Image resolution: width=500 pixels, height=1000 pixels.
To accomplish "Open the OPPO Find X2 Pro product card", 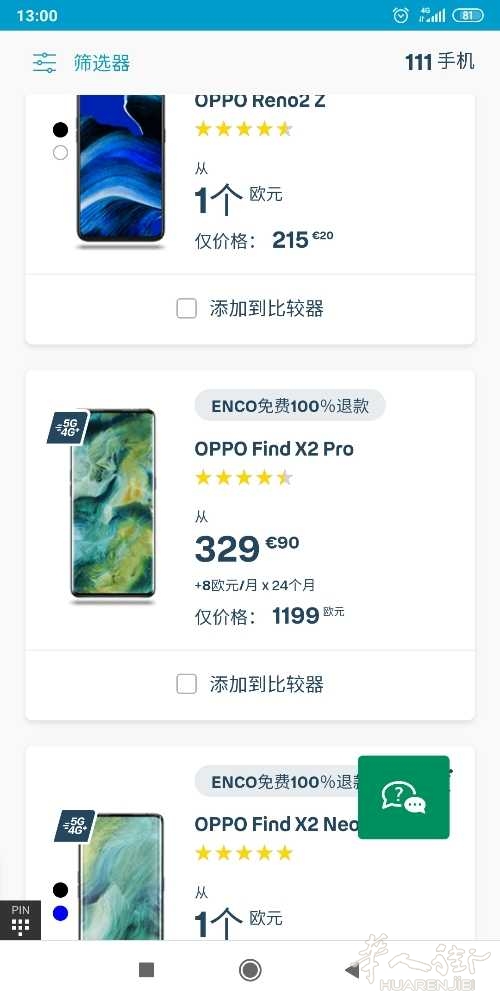I will tap(250, 510).
